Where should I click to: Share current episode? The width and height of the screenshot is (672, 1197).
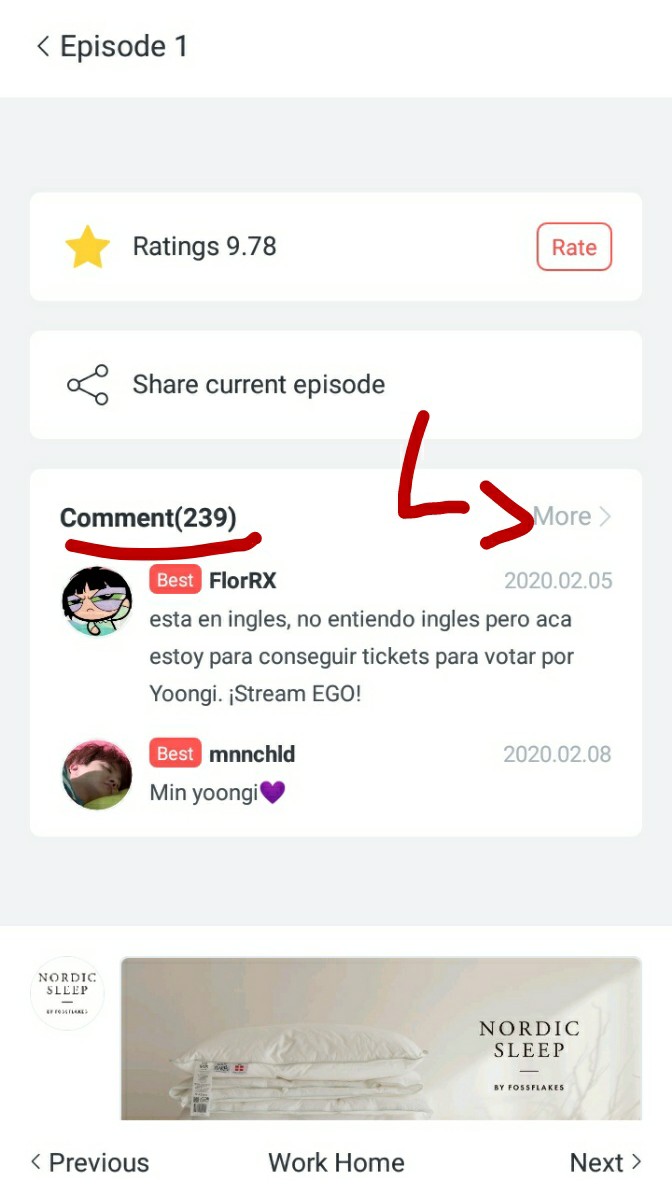click(x=258, y=385)
